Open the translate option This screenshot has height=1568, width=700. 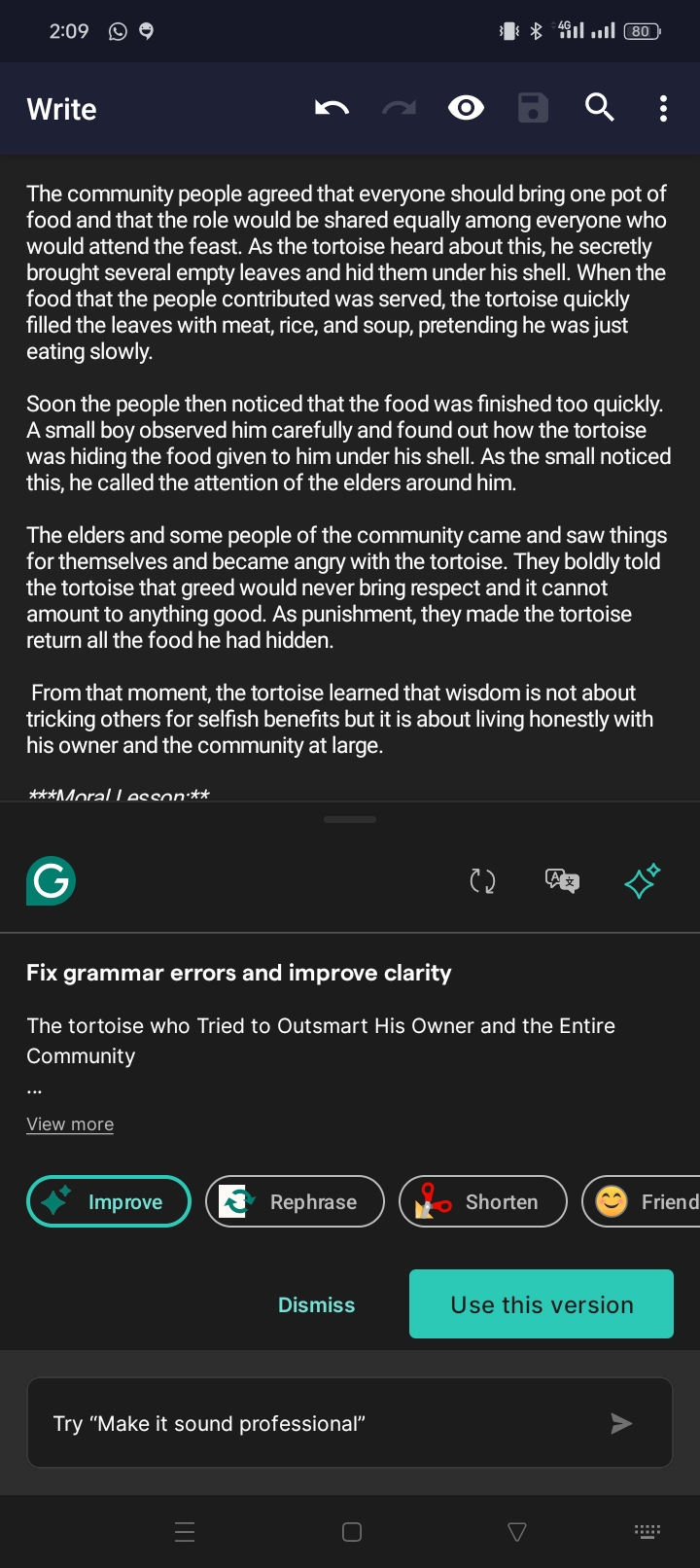coord(562,881)
